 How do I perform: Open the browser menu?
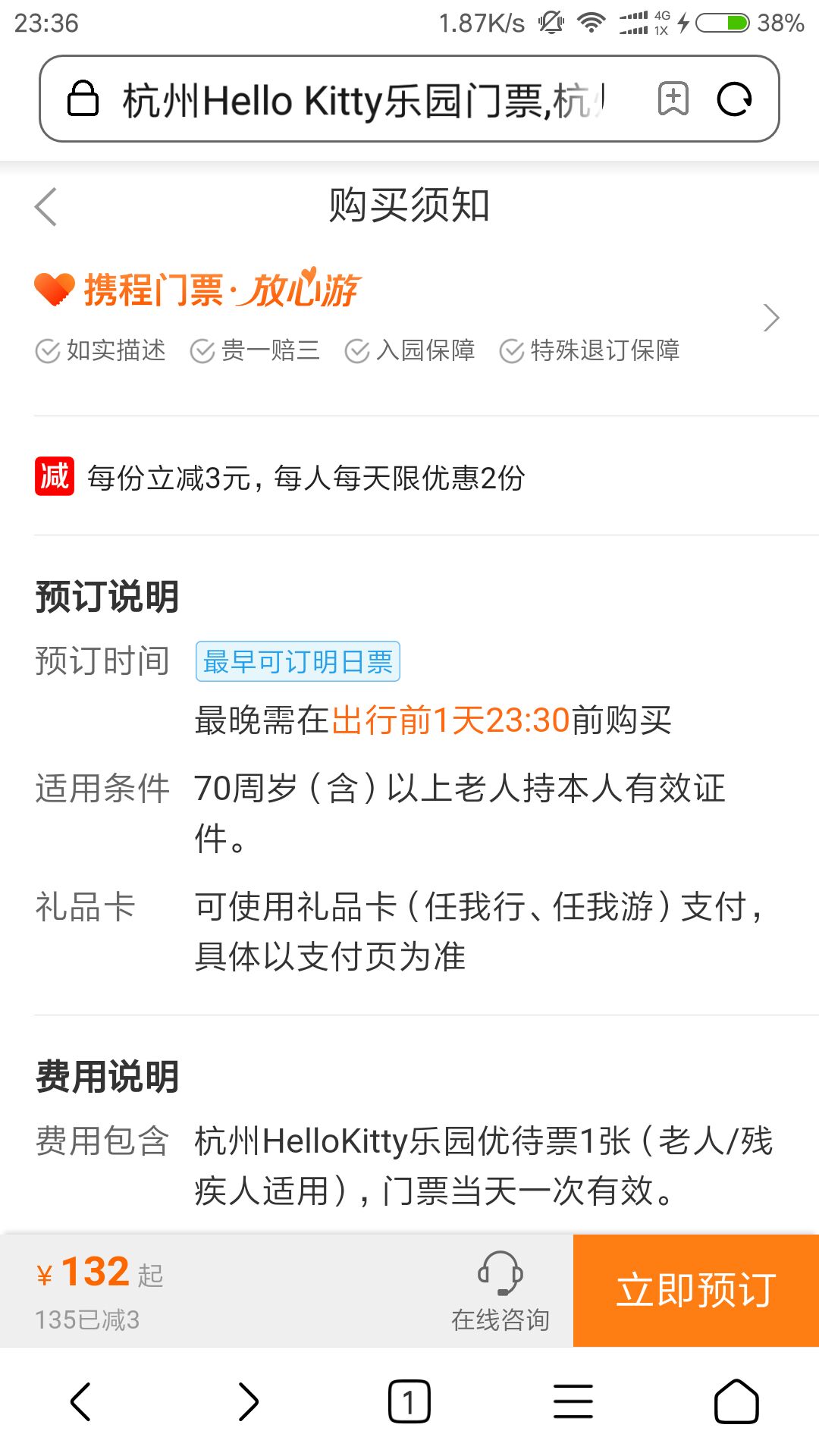tap(573, 1401)
